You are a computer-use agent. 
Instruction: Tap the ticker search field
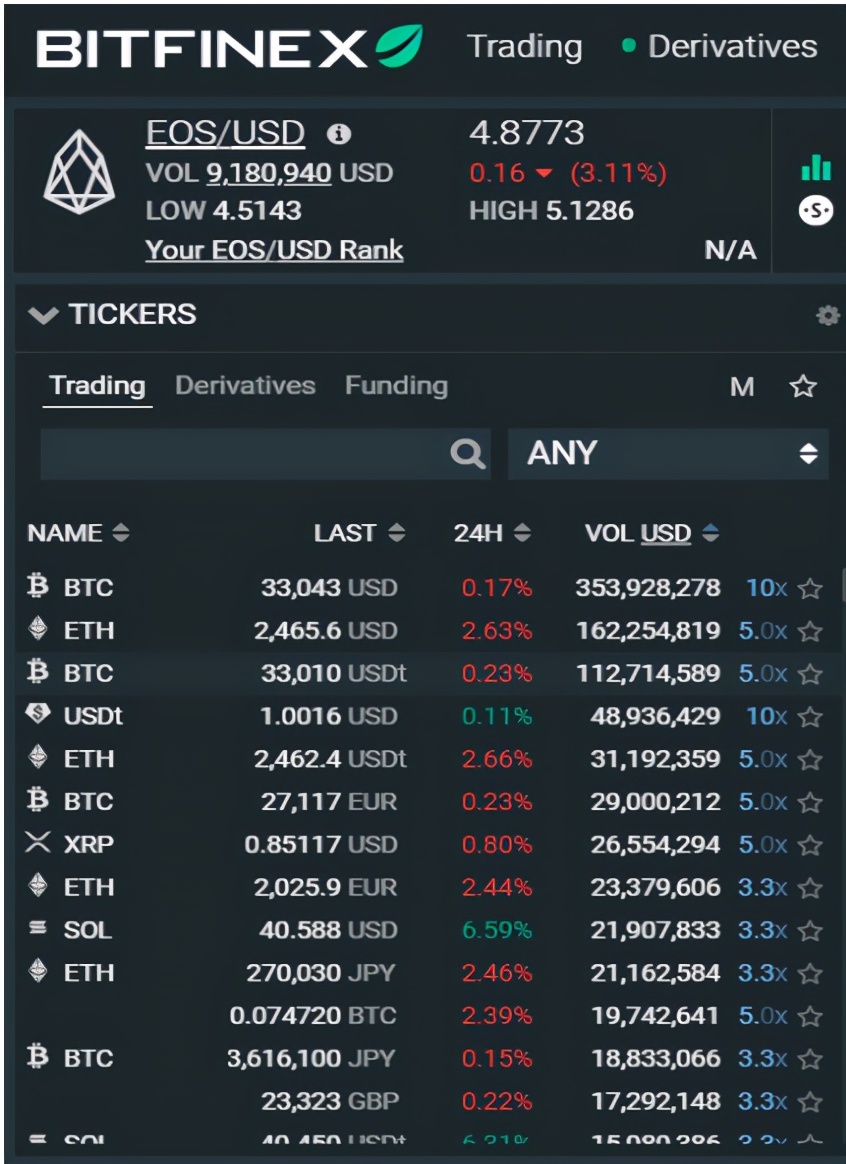coord(245,454)
